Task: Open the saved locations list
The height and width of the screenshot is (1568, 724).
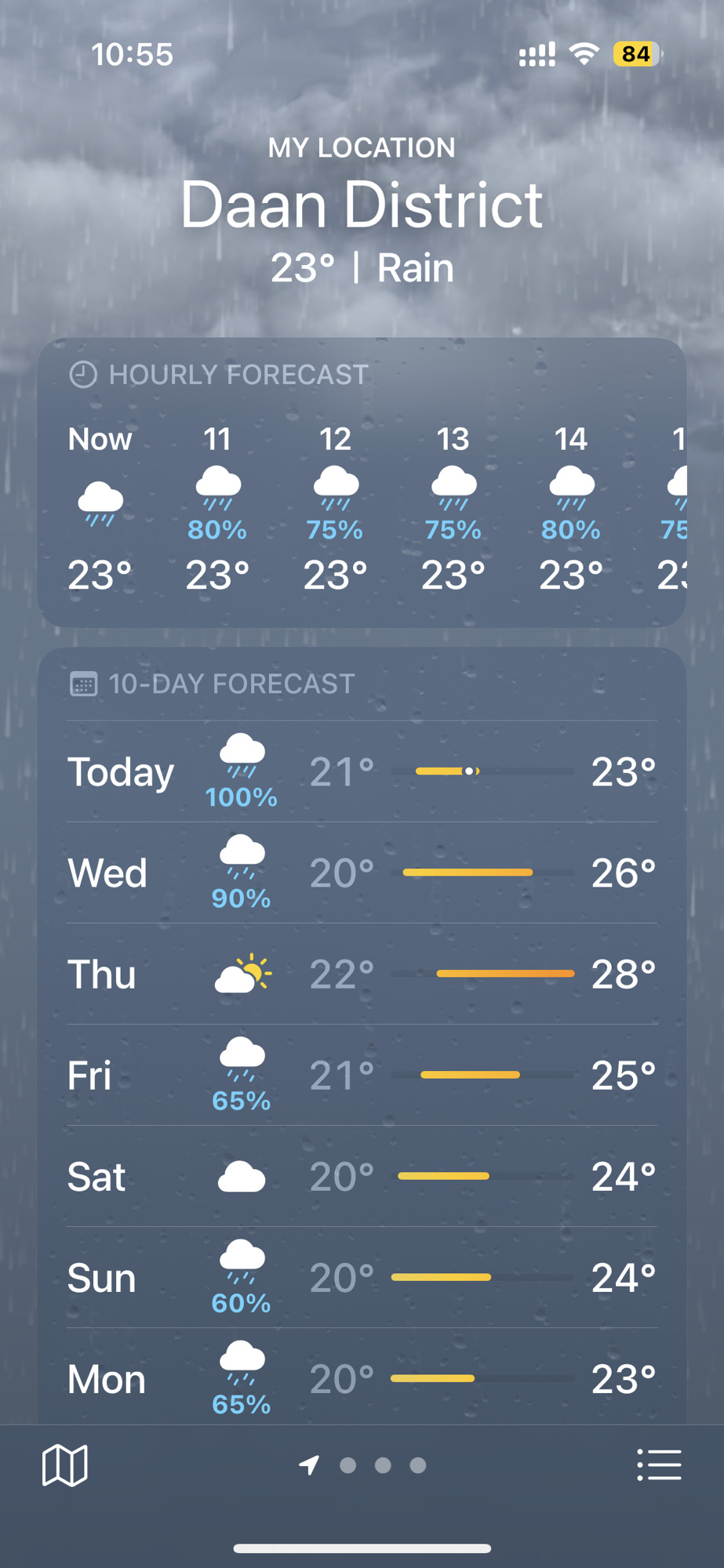Action: point(659,1465)
